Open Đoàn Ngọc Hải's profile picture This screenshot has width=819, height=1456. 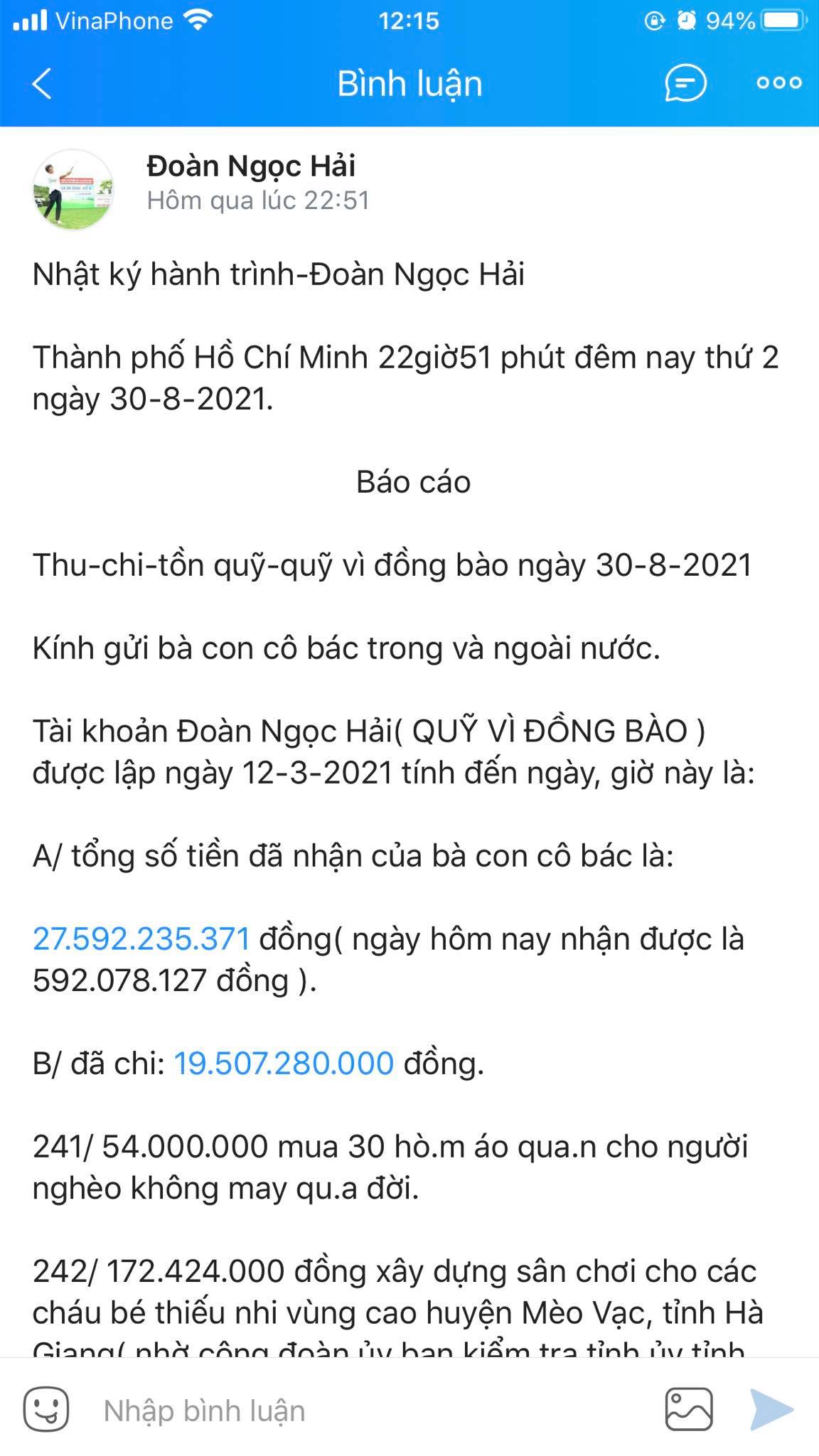[x=73, y=189]
